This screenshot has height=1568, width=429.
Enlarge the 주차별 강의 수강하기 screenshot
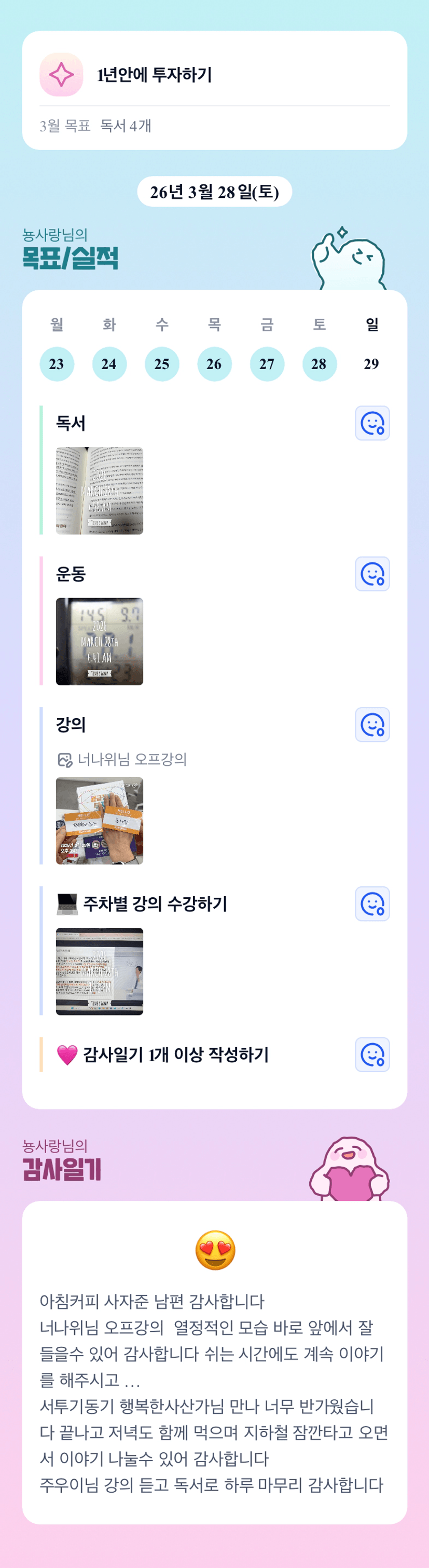pyautogui.click(x=100, y=971)
